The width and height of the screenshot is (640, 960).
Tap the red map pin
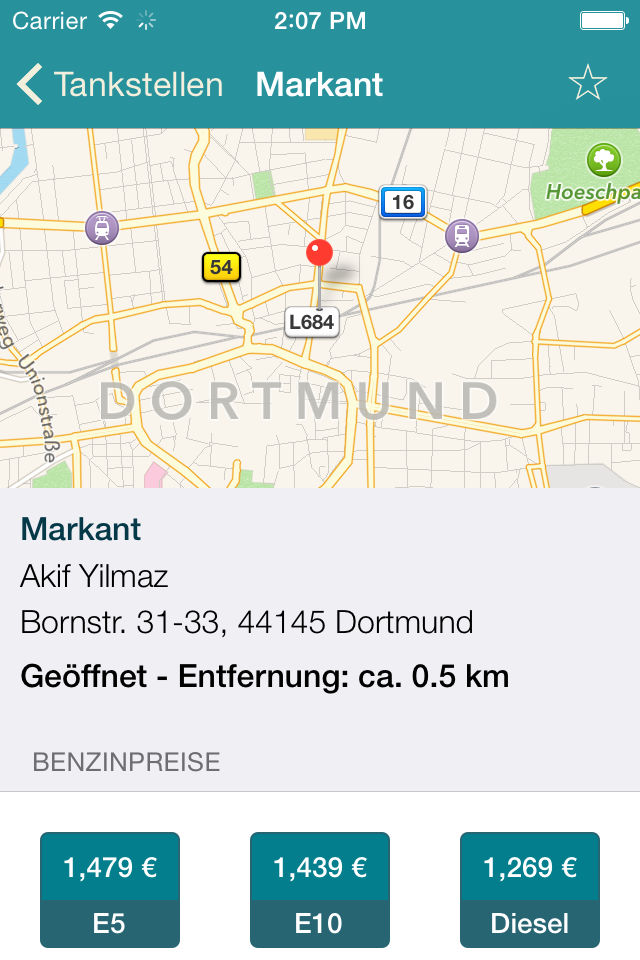tap(319, 253)
